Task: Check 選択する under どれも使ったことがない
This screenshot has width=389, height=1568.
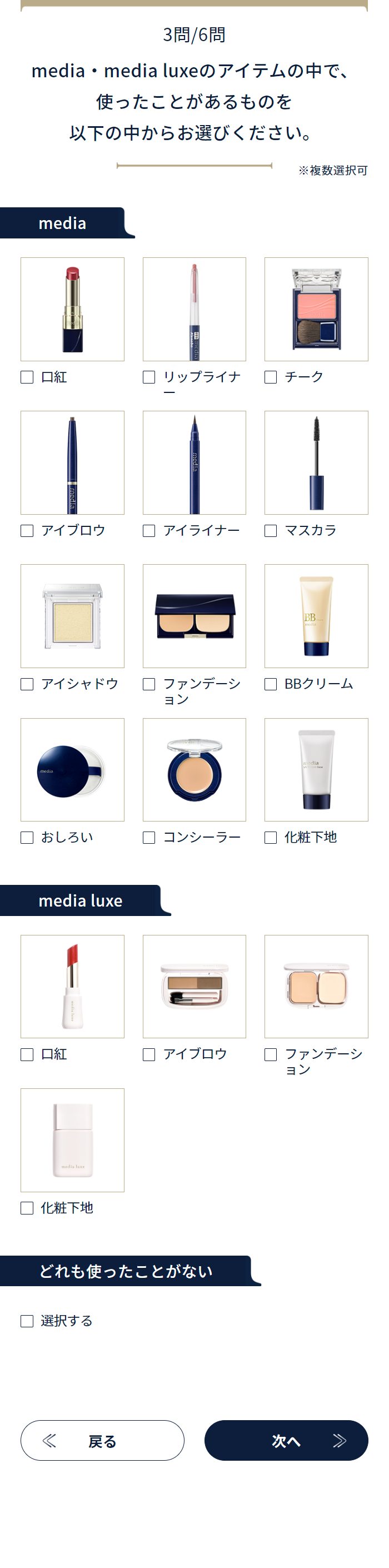Action: click(x=27, y=1320)
